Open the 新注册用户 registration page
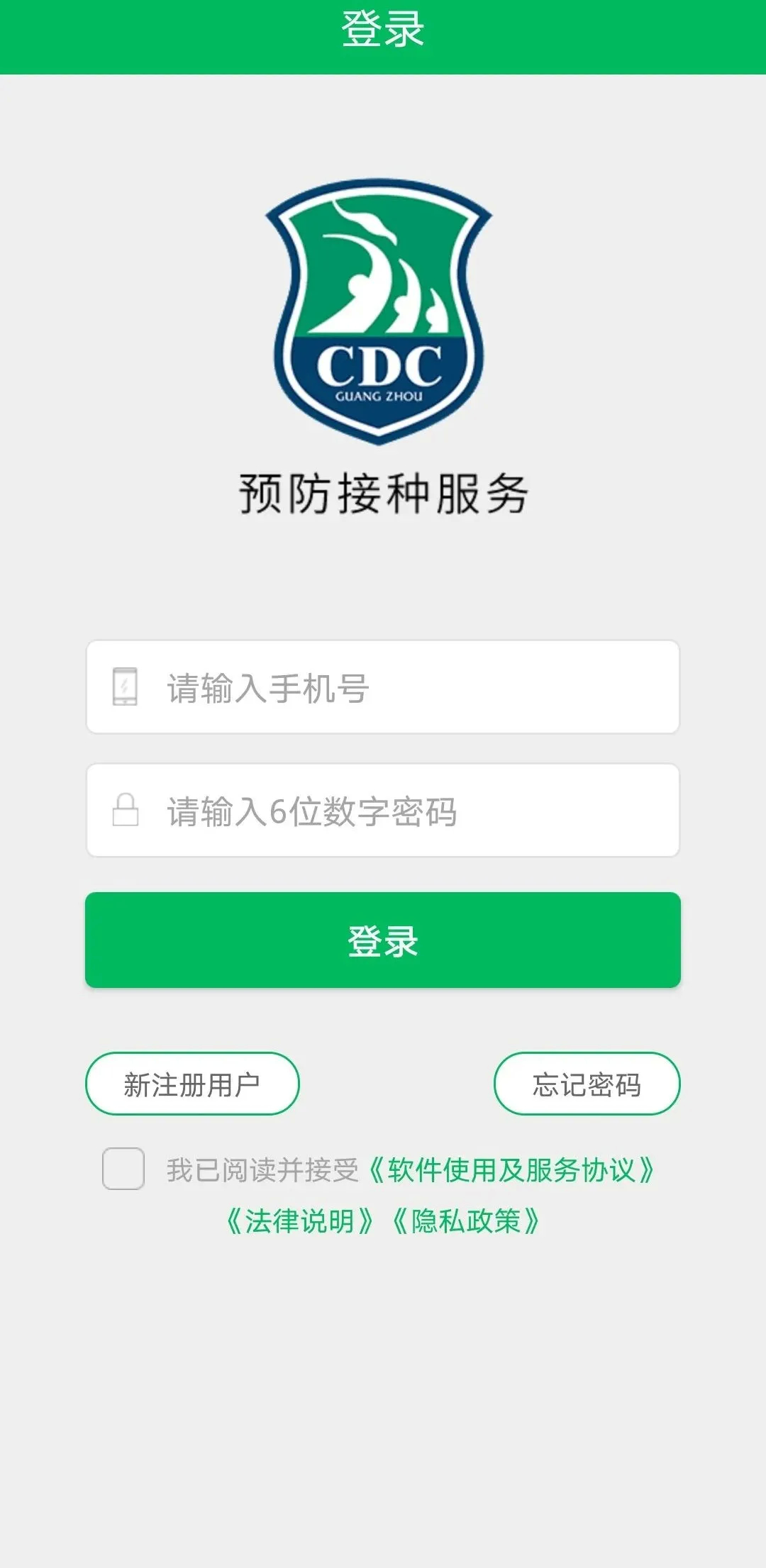 tap(192, 1083)
